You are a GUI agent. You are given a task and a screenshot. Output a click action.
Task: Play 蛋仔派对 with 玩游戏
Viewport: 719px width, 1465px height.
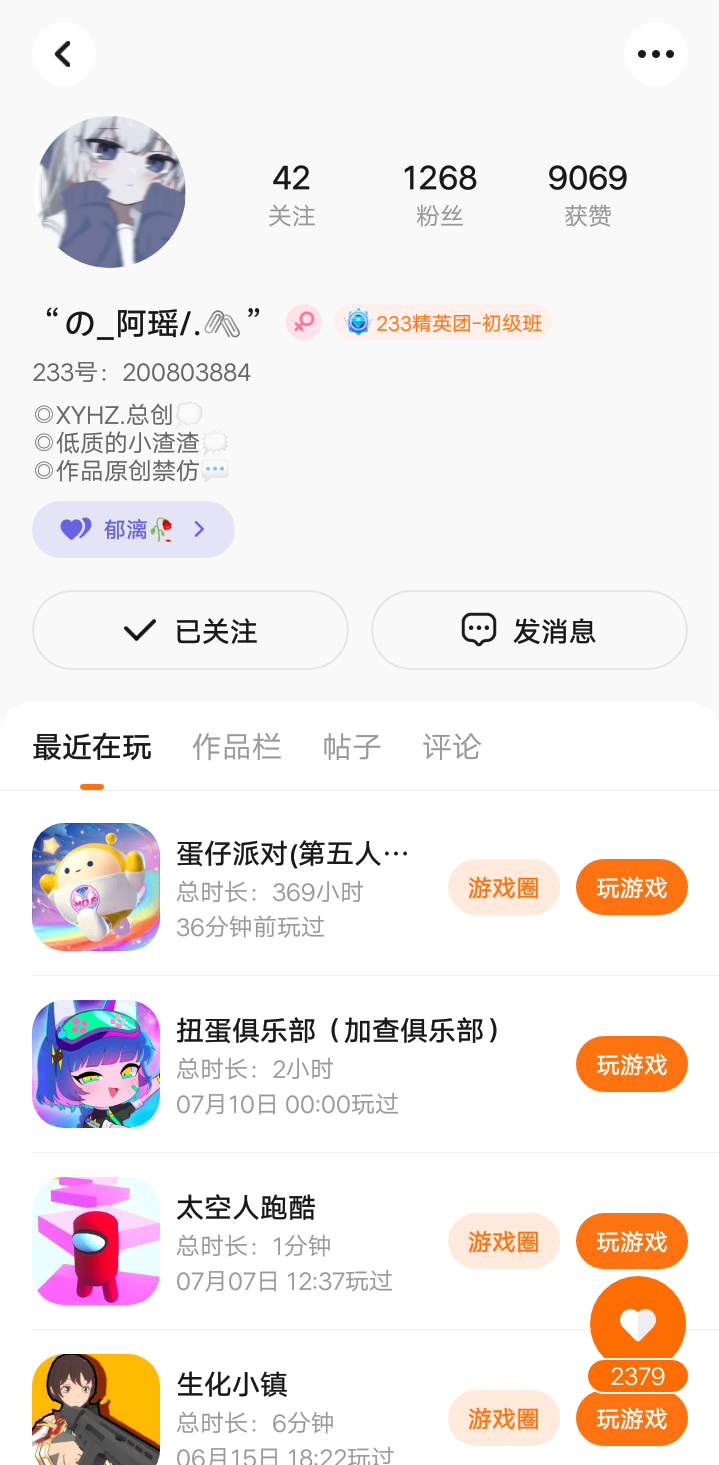coord(631,887)
